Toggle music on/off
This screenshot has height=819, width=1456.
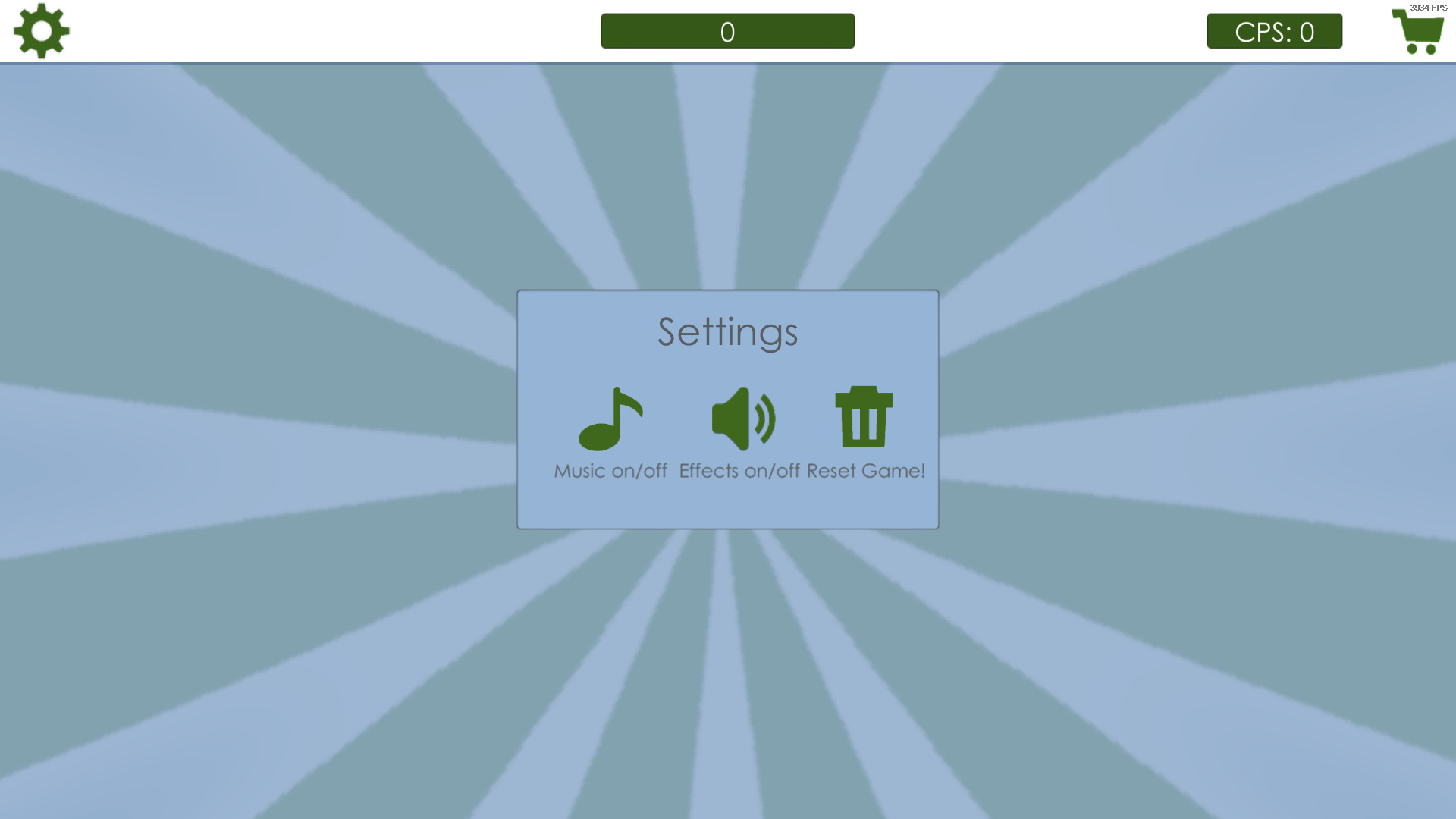(x=610, y=419)
